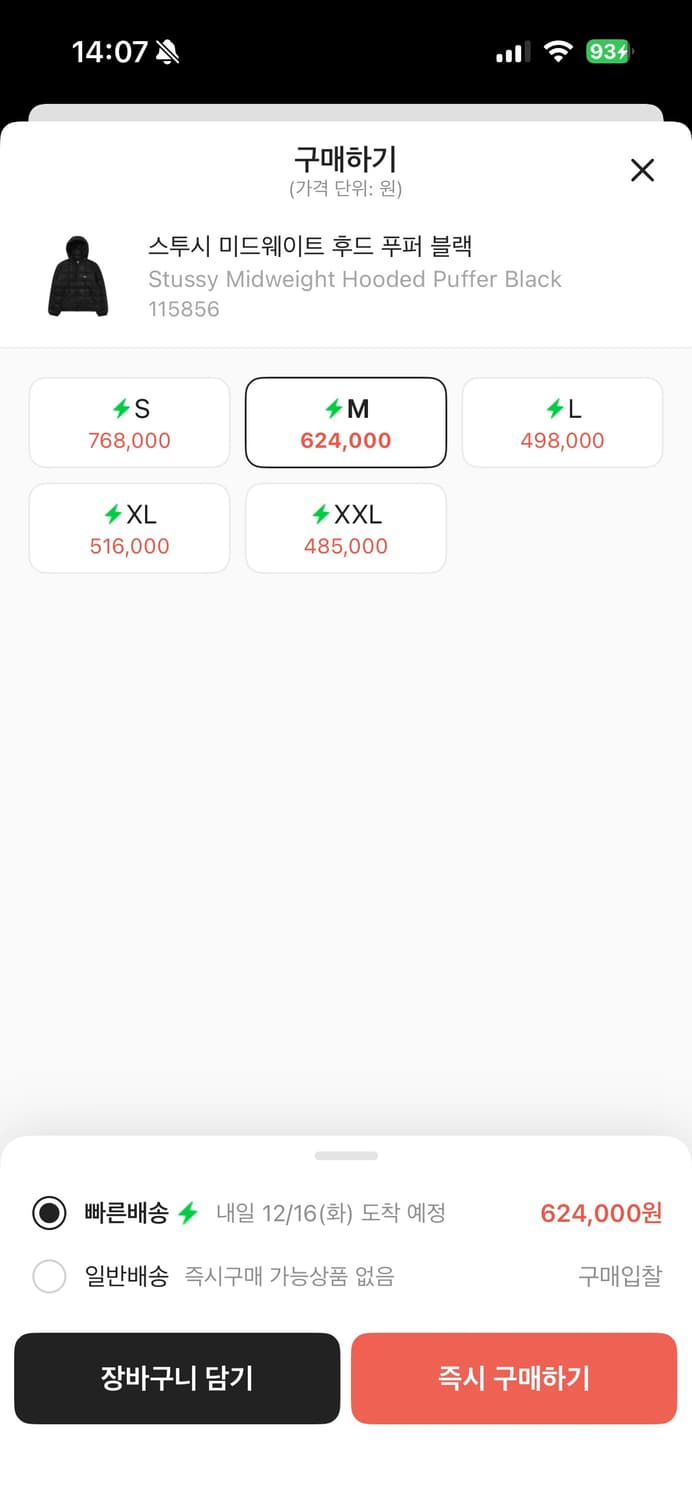Select the XL size option

[x=129, y=528]
